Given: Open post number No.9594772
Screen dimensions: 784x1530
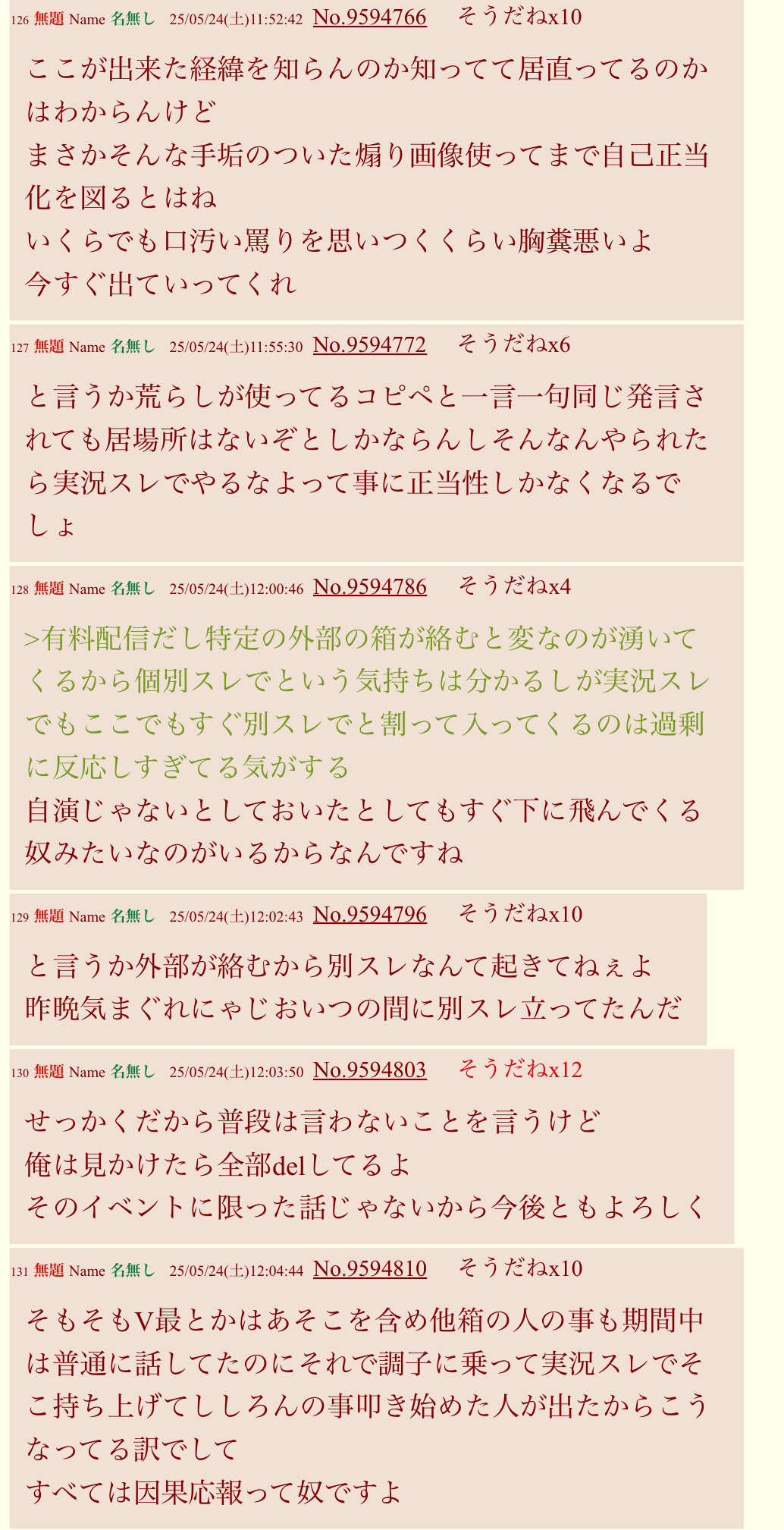Looking at the screenshot, I should coord(370,346).
